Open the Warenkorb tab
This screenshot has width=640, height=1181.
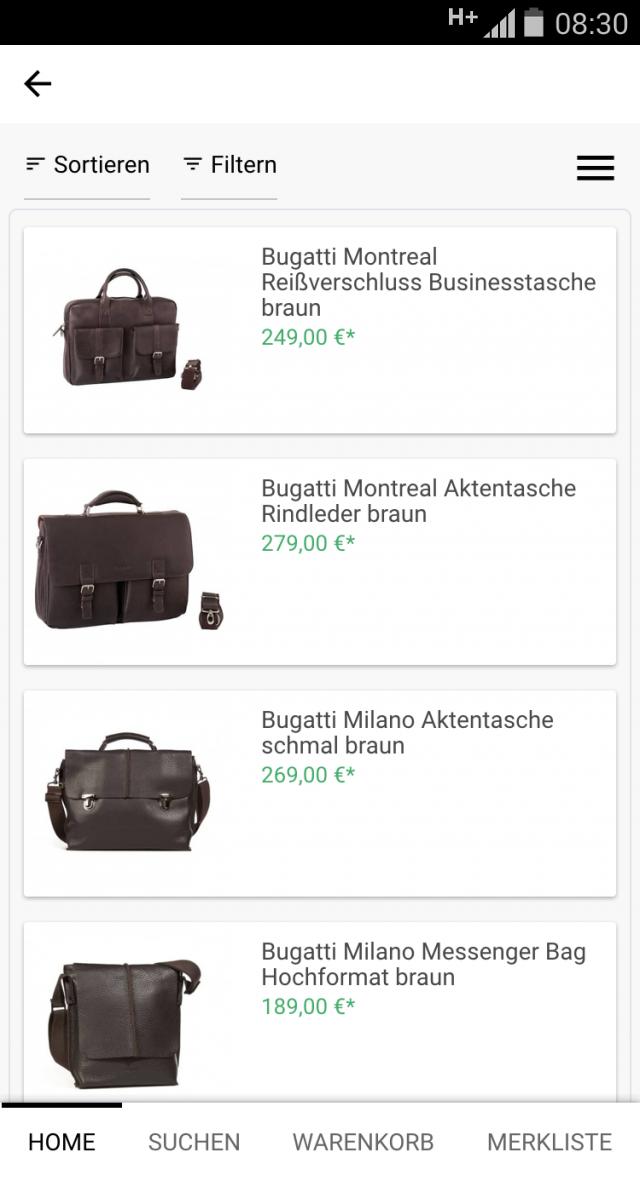(363, 1142)
